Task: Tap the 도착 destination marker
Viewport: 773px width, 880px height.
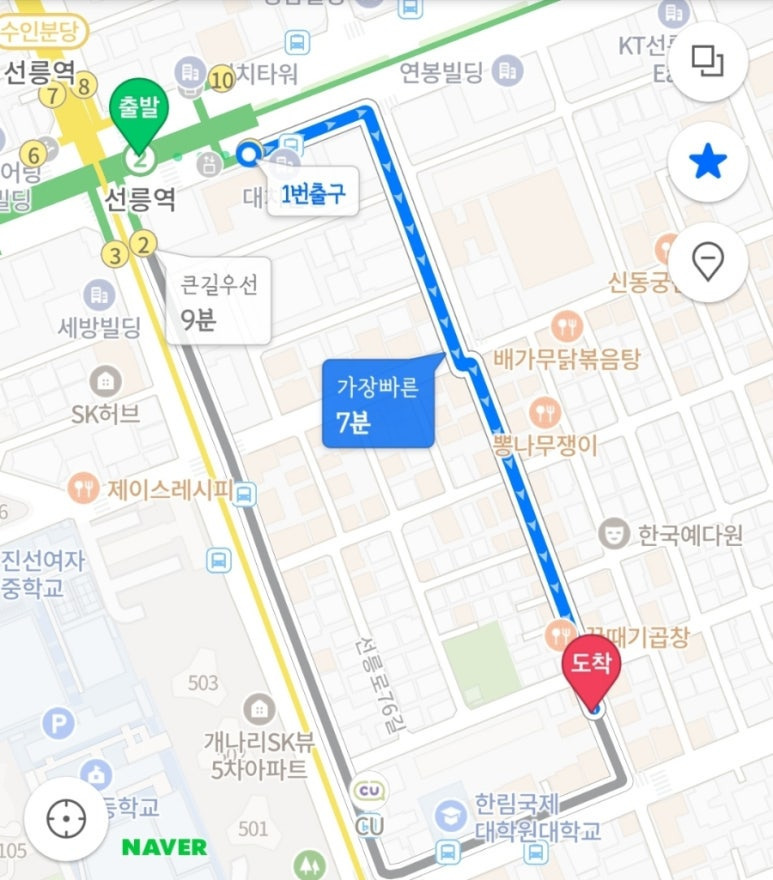Action: click(x=592, y=669)
